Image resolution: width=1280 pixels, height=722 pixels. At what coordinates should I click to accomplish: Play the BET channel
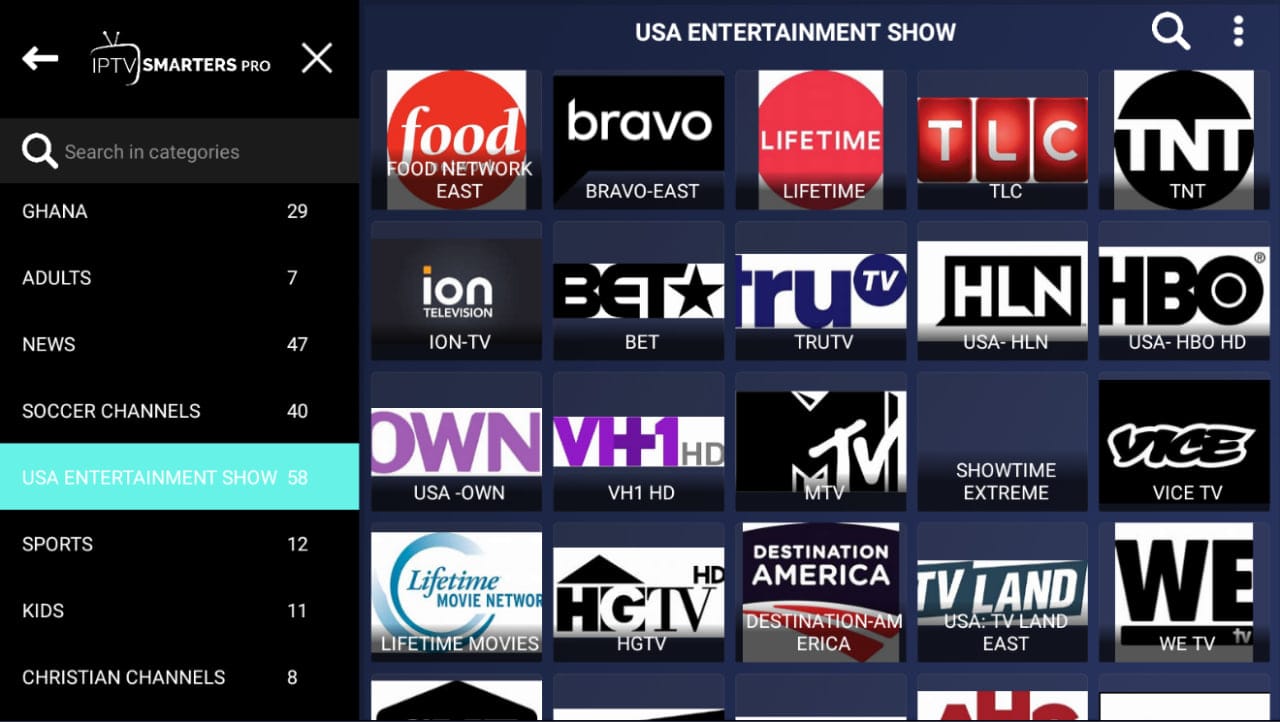click(x=638, y=291)
